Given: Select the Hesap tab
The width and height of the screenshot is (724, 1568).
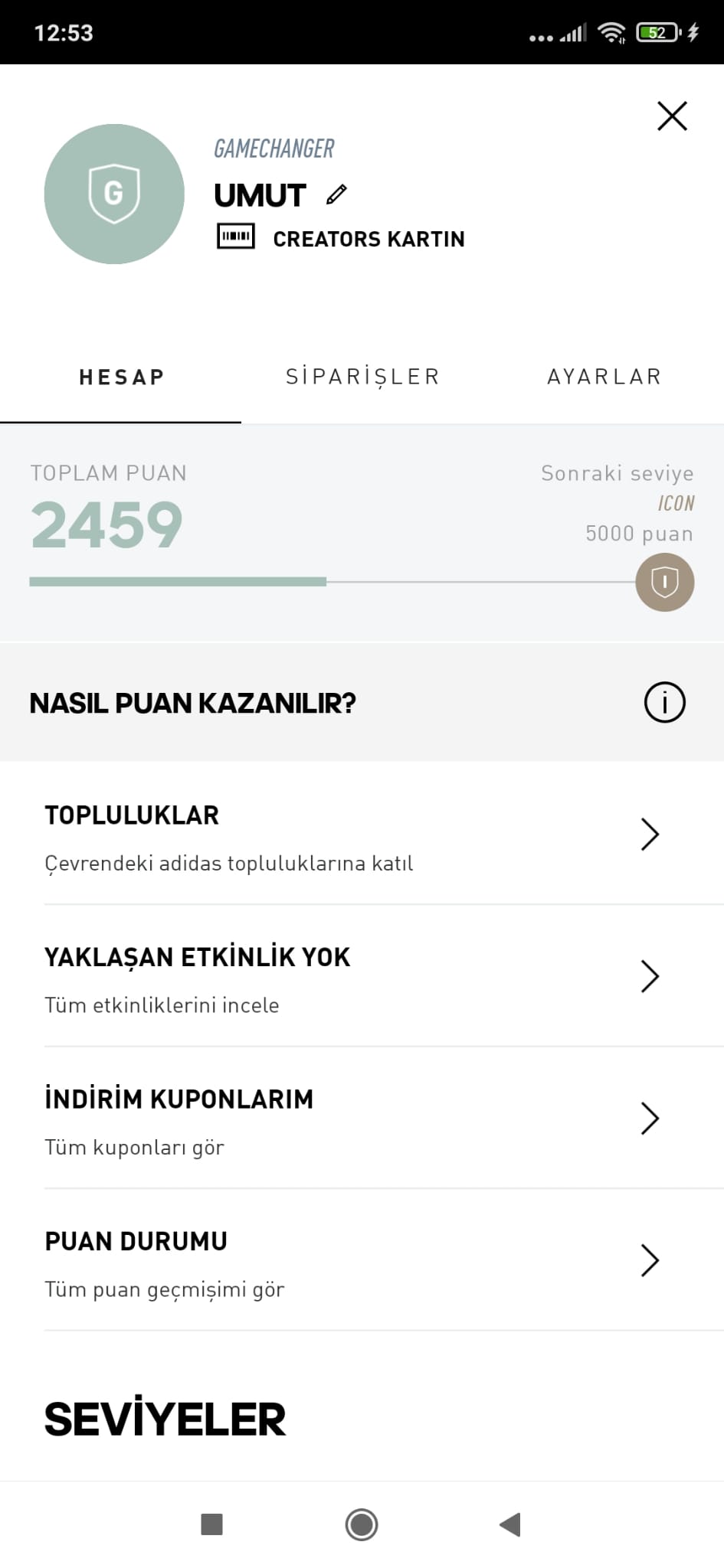Looking at the screenshot, I should click(x=121, y=377).
